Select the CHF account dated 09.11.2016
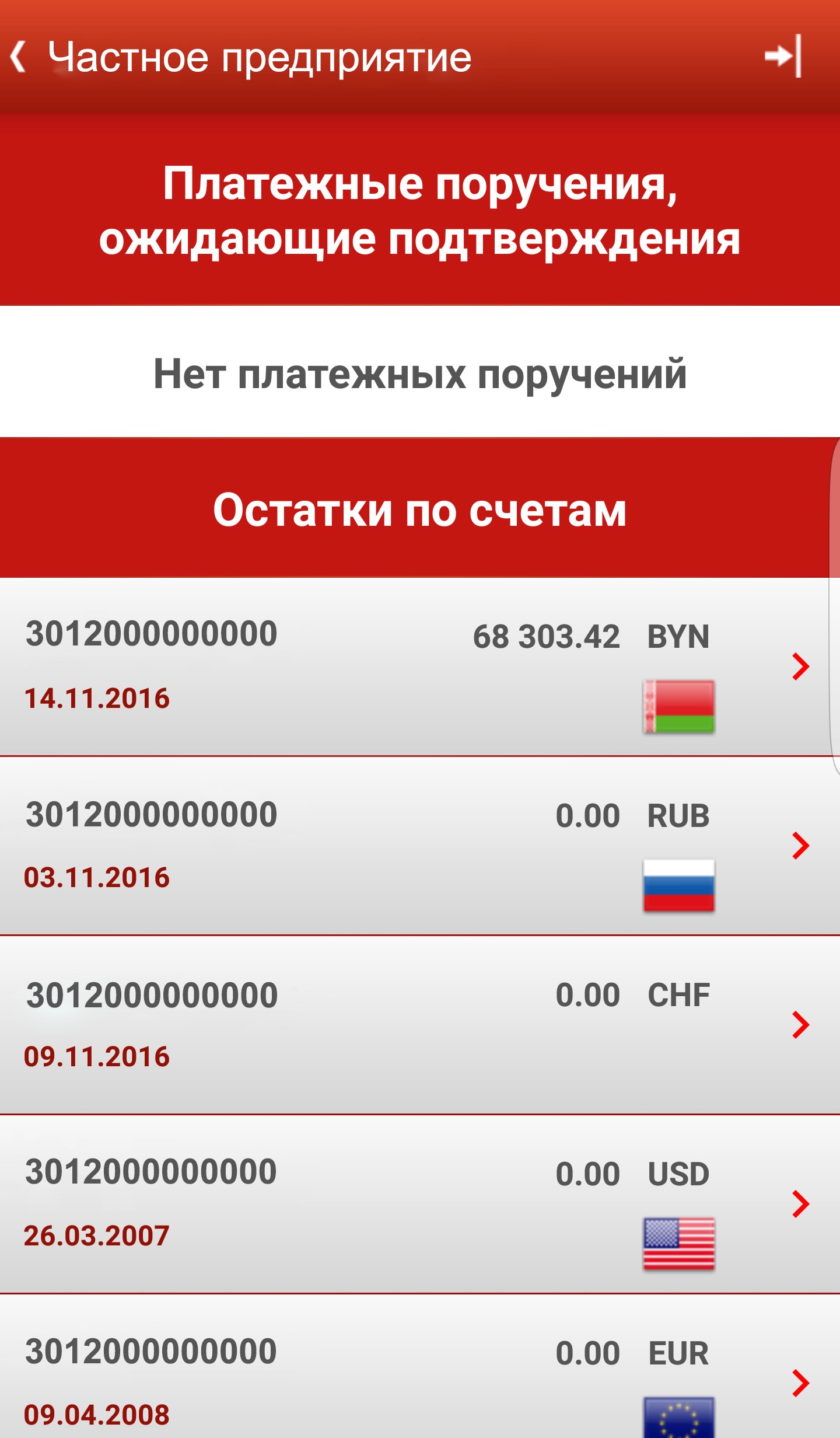 pos(420,1025)
